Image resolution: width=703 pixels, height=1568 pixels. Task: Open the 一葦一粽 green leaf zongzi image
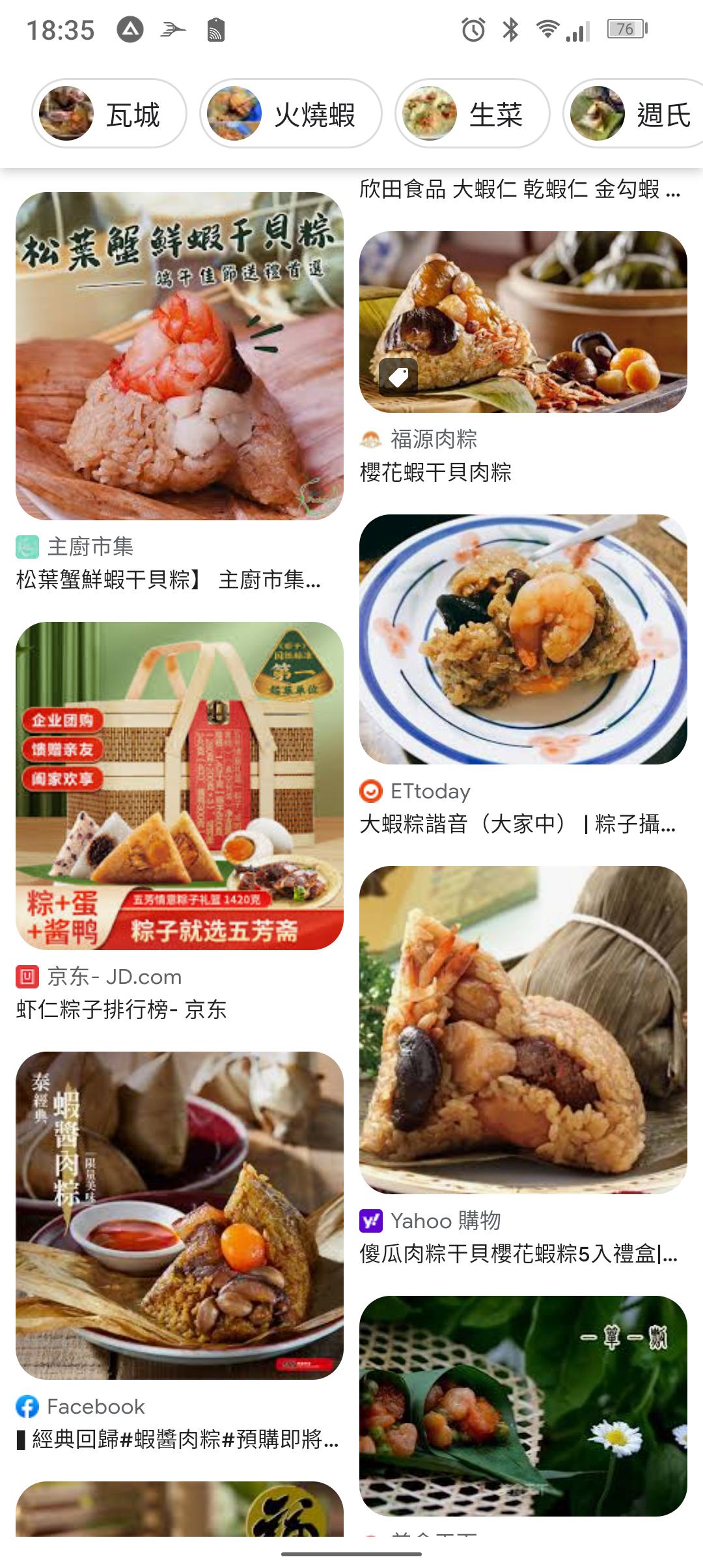tap(523, 1405)
